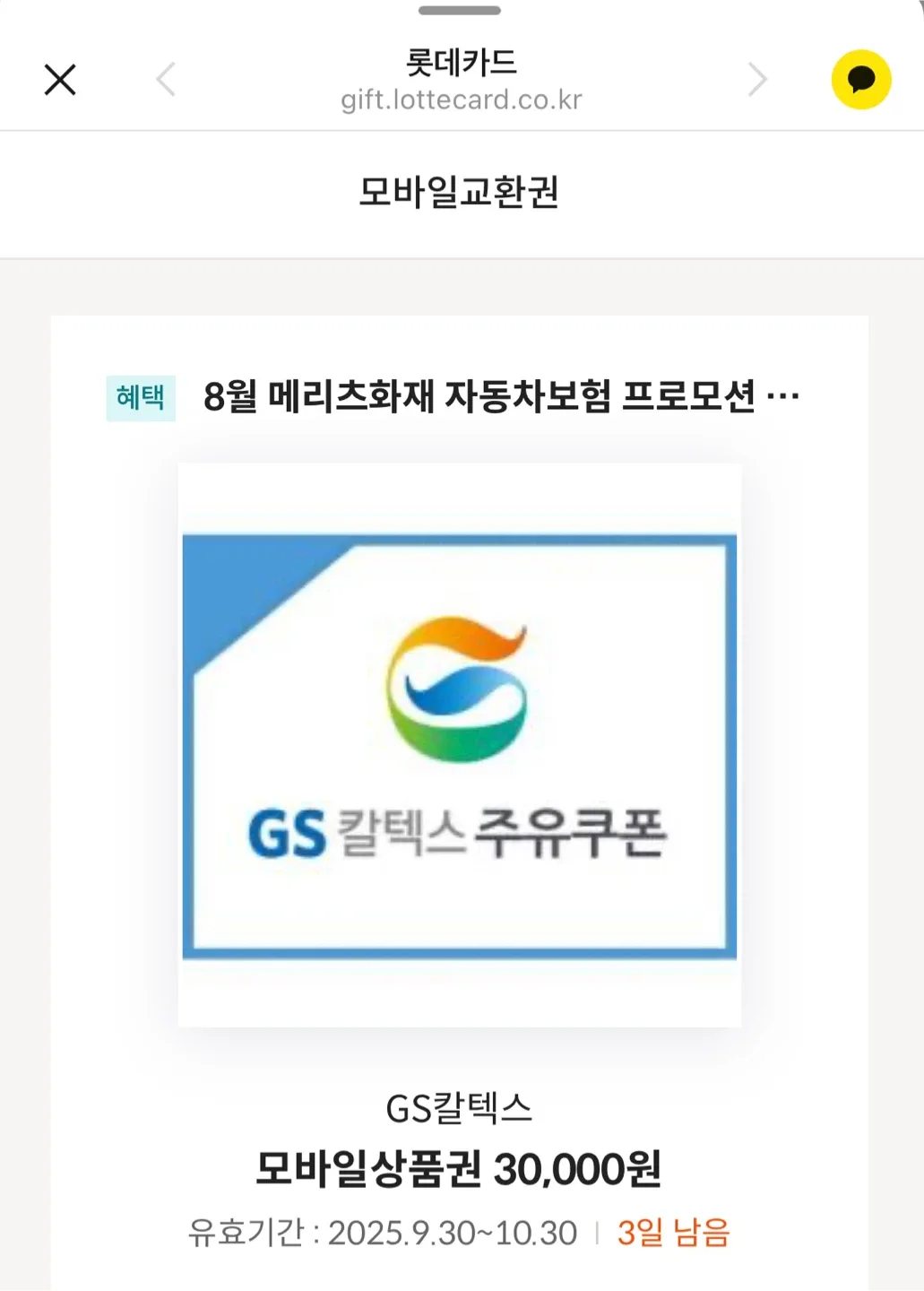The image size is (924, 1291).
Task: Close the in-app browser with the X
Action: [60, 80]
